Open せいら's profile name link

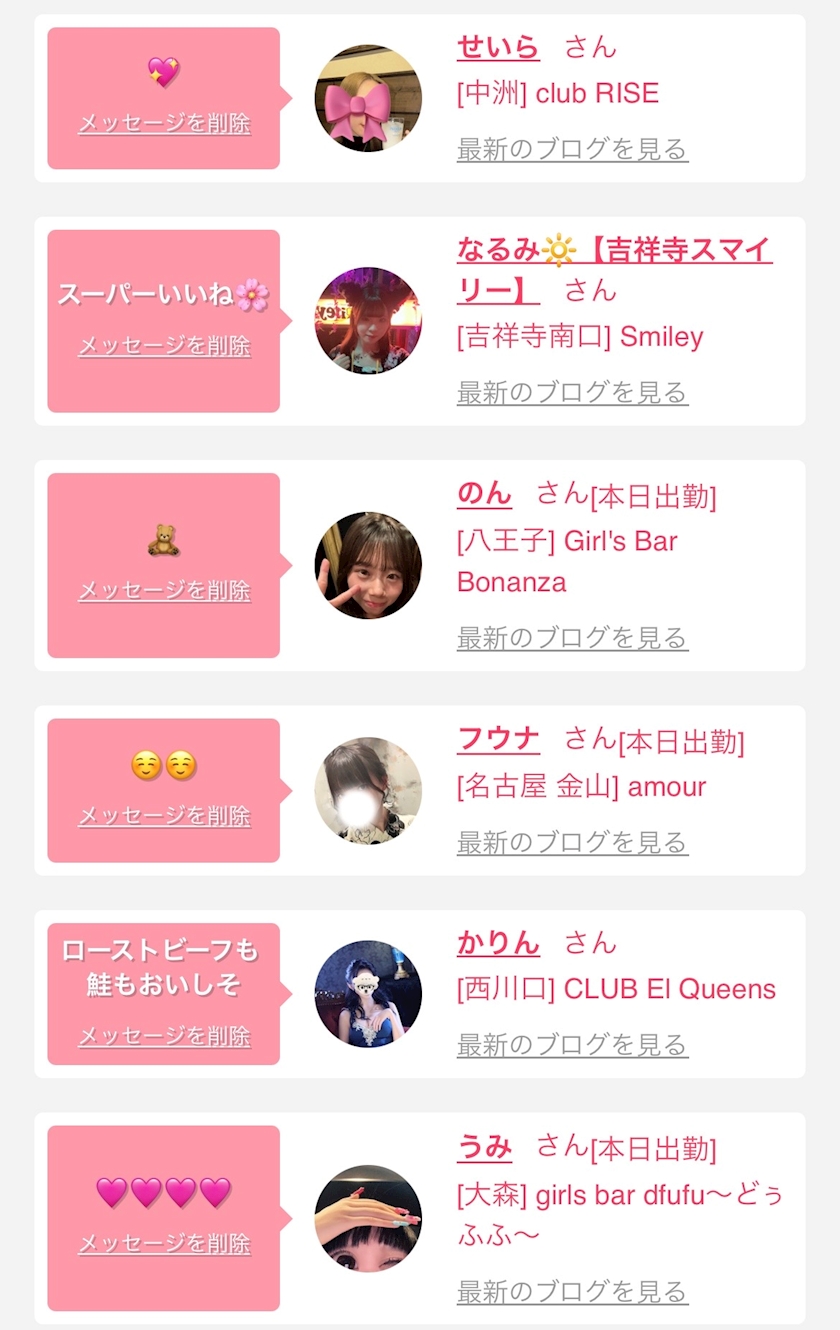498,47
